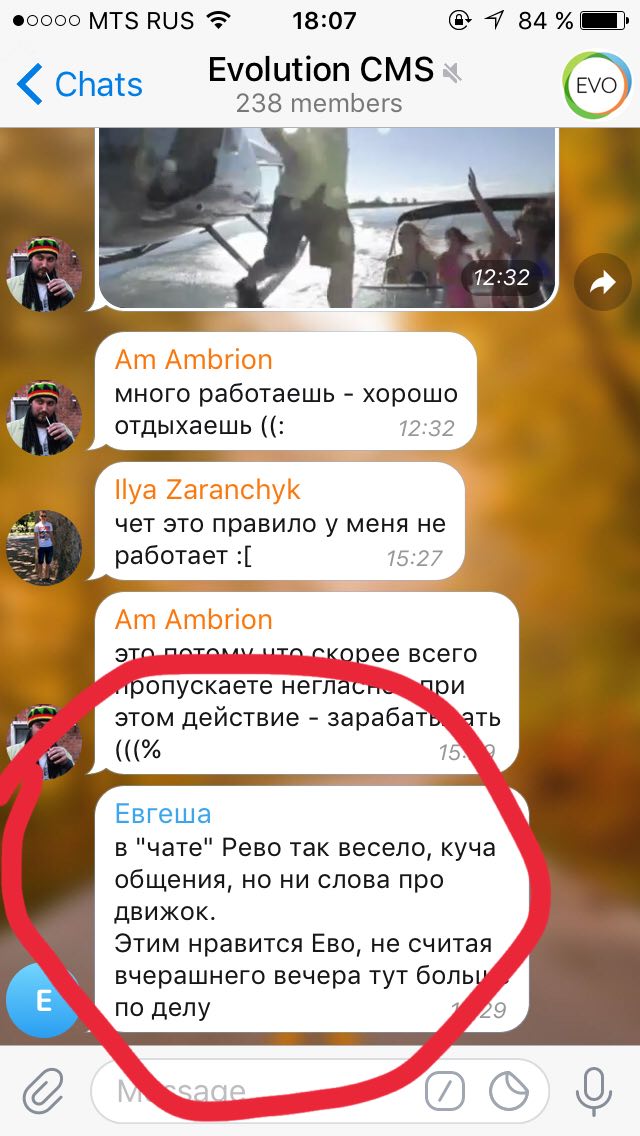Screen dimensions: 640x1136
Task: Open the EVO group avatar
Action: (x=595, y=86)
